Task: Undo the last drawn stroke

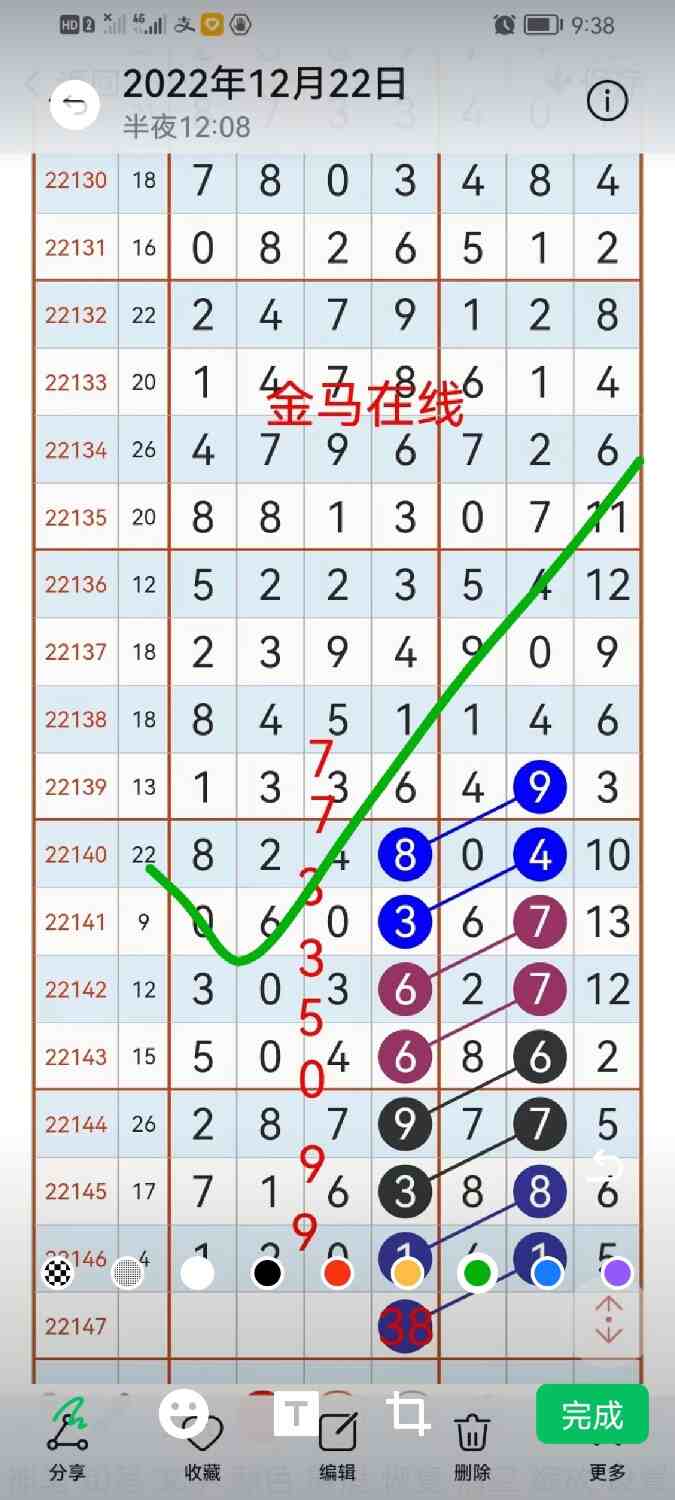Action: coord(605,1166)
